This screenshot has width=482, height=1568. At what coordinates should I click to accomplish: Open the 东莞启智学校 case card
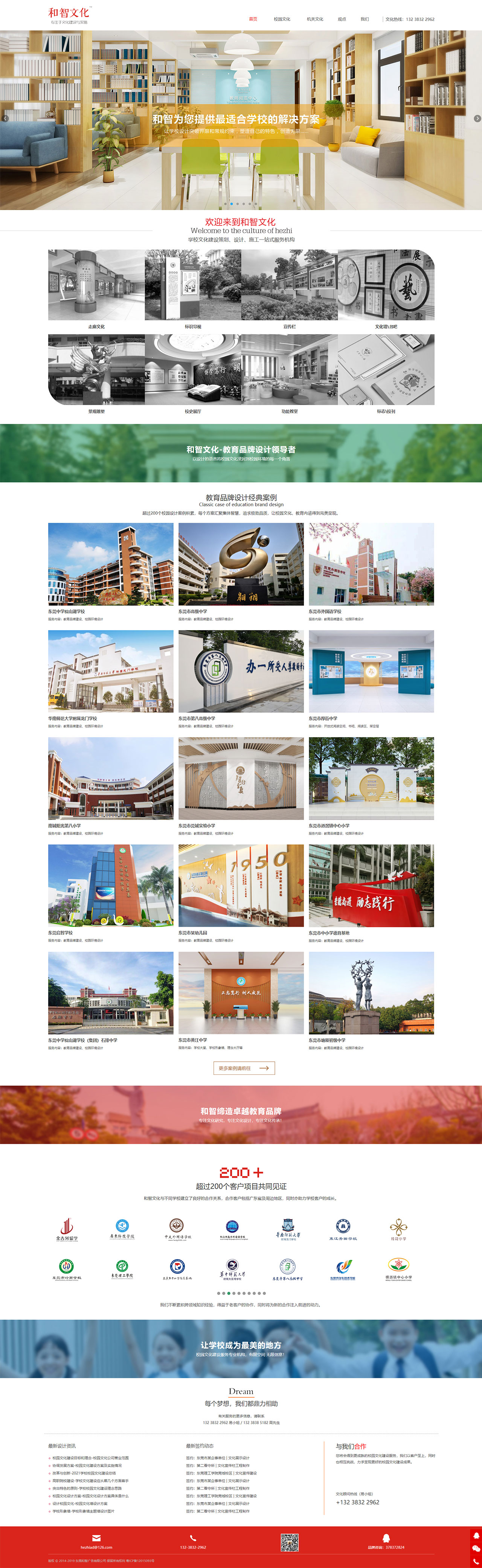pyautogui.click(x=110, y=886)
